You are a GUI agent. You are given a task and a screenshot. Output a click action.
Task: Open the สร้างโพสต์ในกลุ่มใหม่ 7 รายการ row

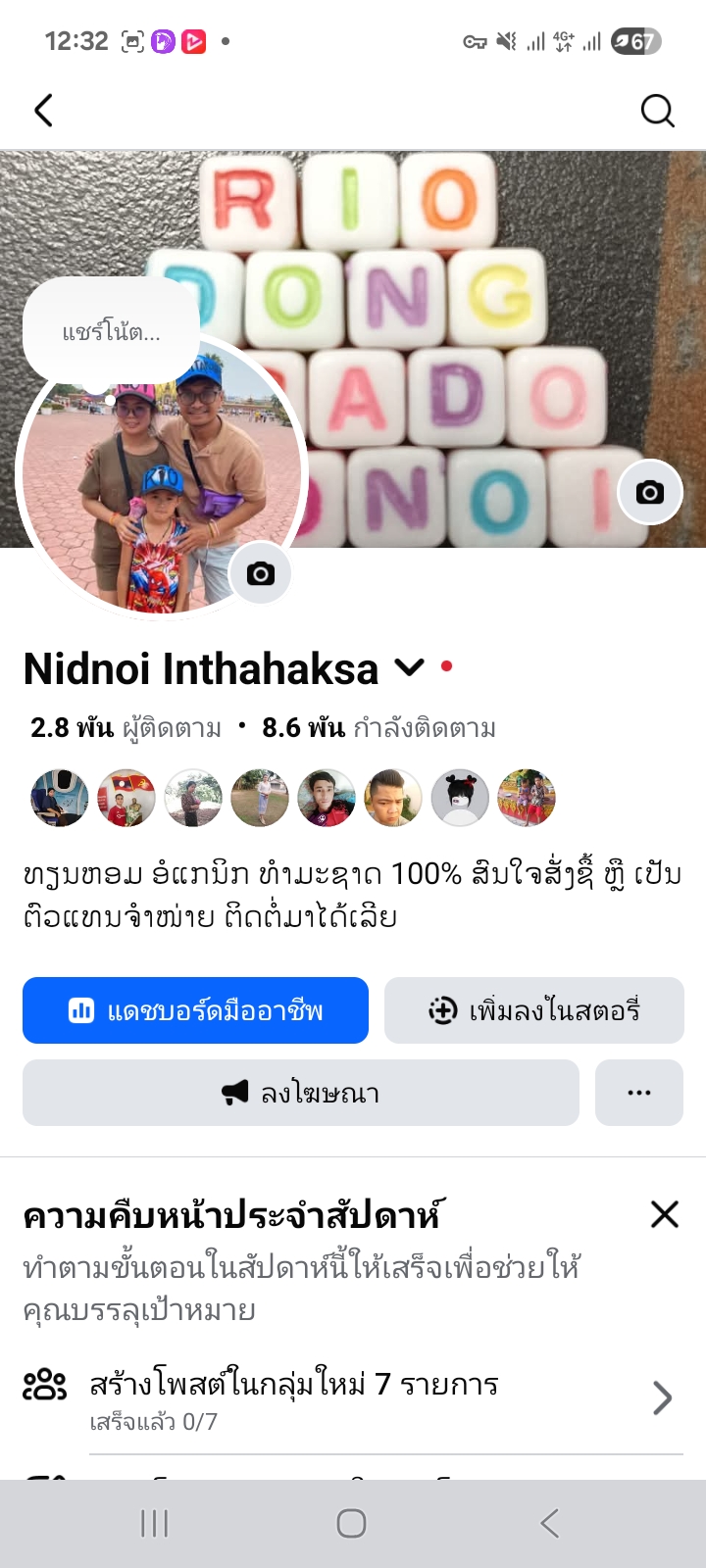(x=353, y=1398)
